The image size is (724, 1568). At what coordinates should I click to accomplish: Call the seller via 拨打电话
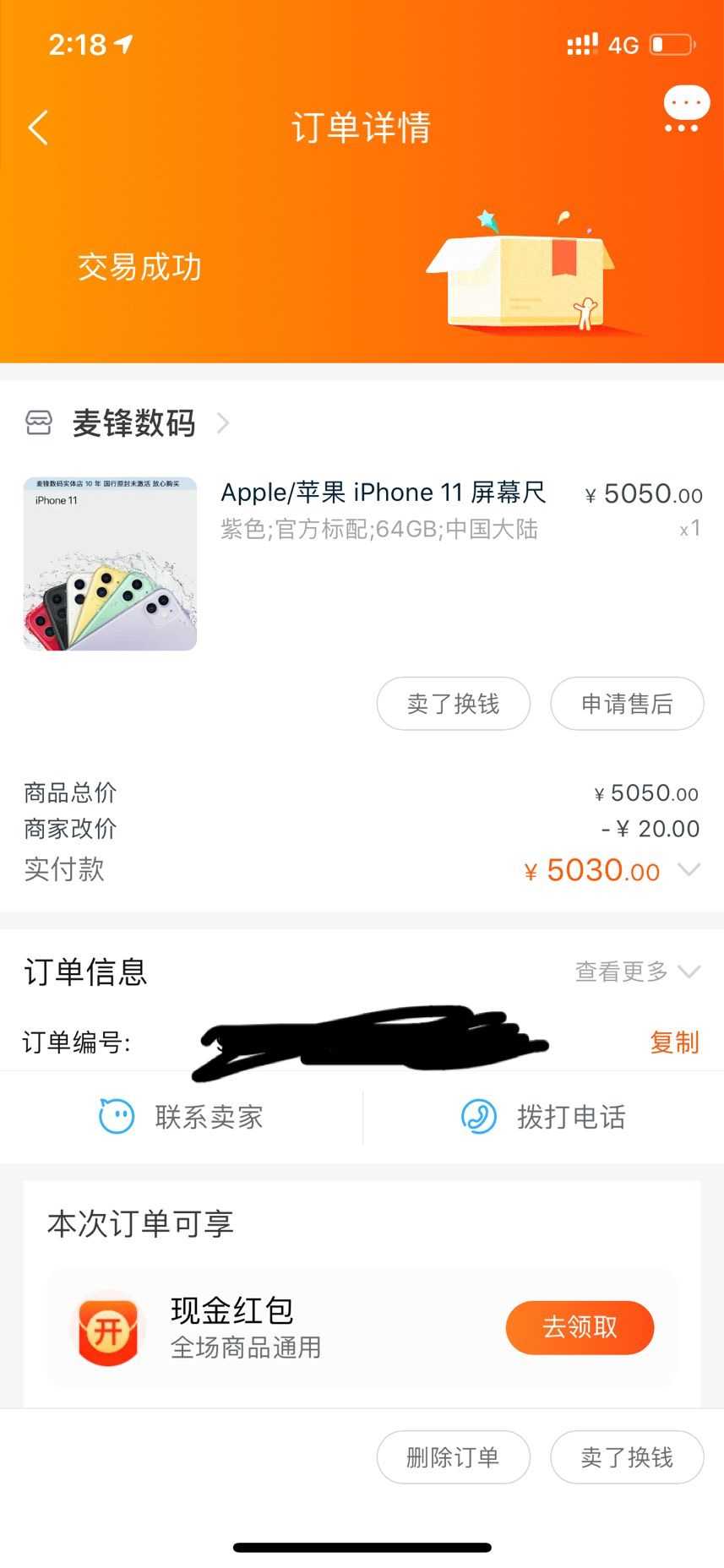coord(543,1117)
